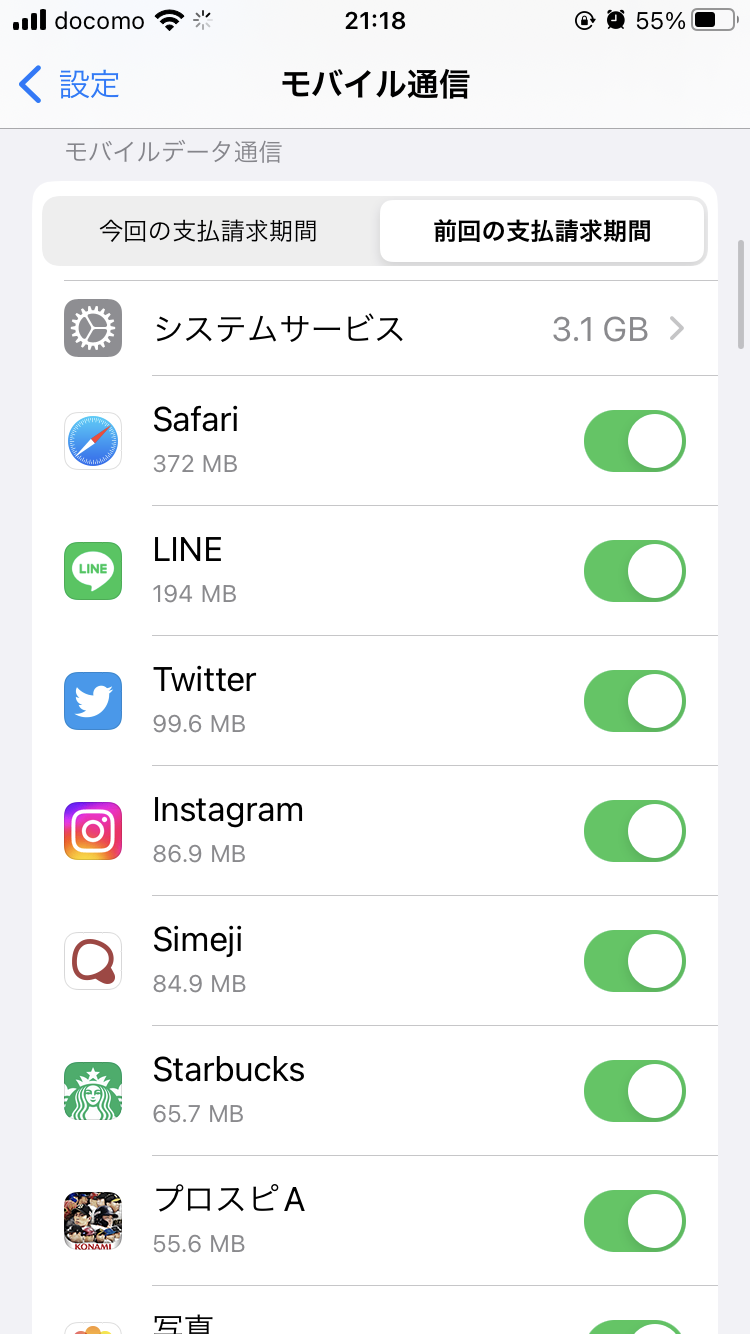Disable mobile data for Safari

[x=634, y=441]
